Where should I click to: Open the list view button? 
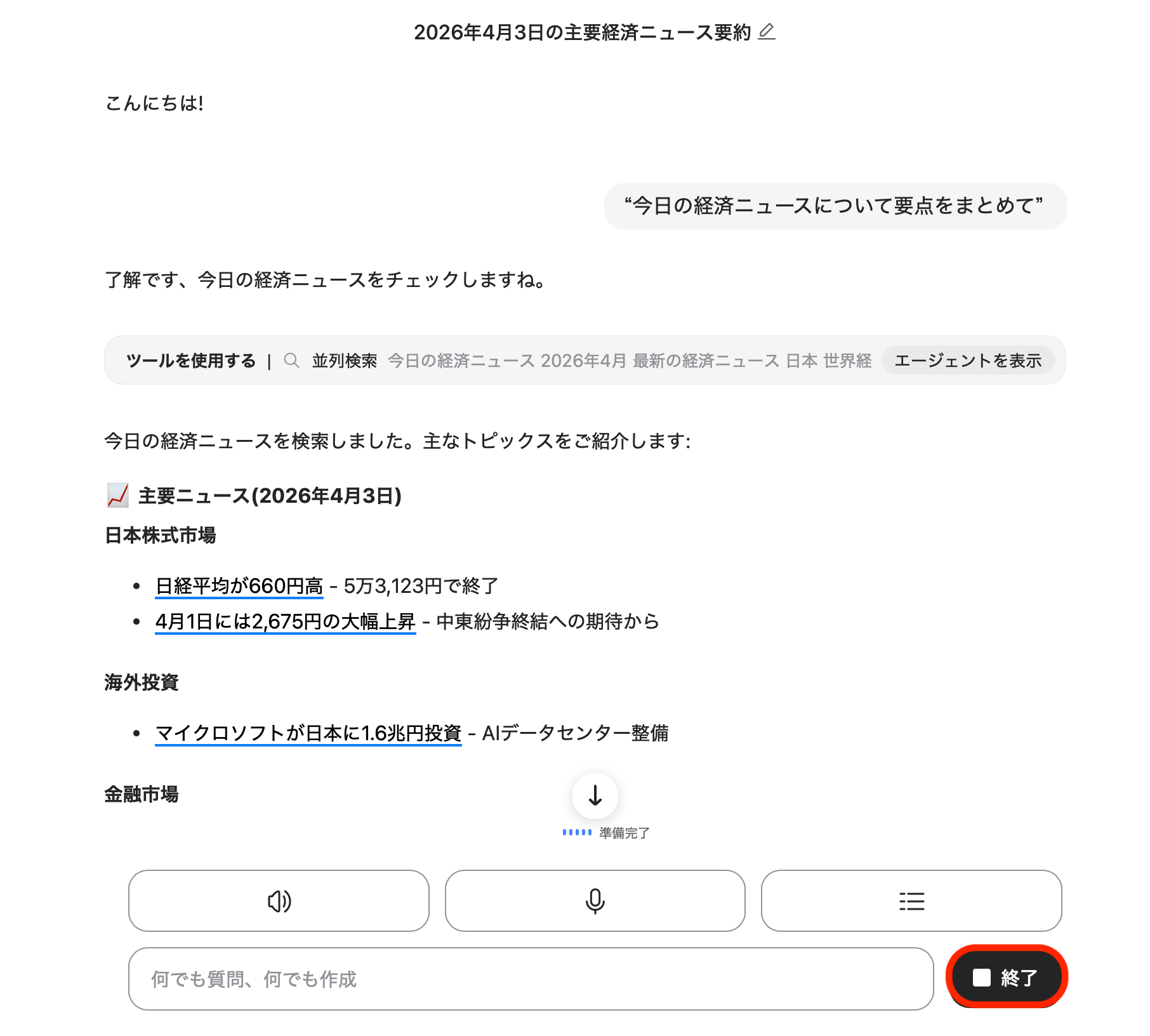[911, 901]
